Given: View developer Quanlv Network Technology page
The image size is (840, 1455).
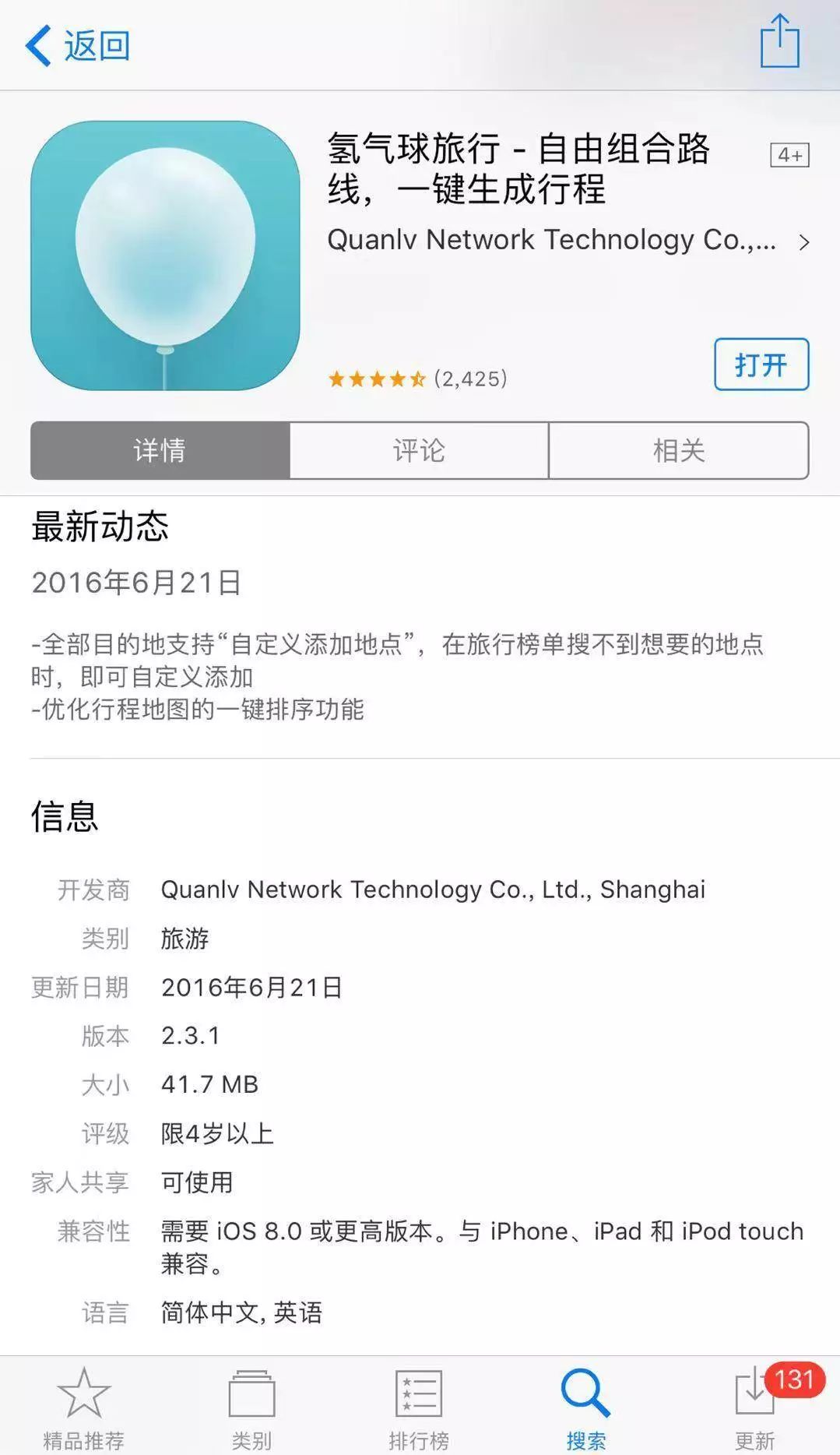Looking at the screenshot, I should 568,241.
